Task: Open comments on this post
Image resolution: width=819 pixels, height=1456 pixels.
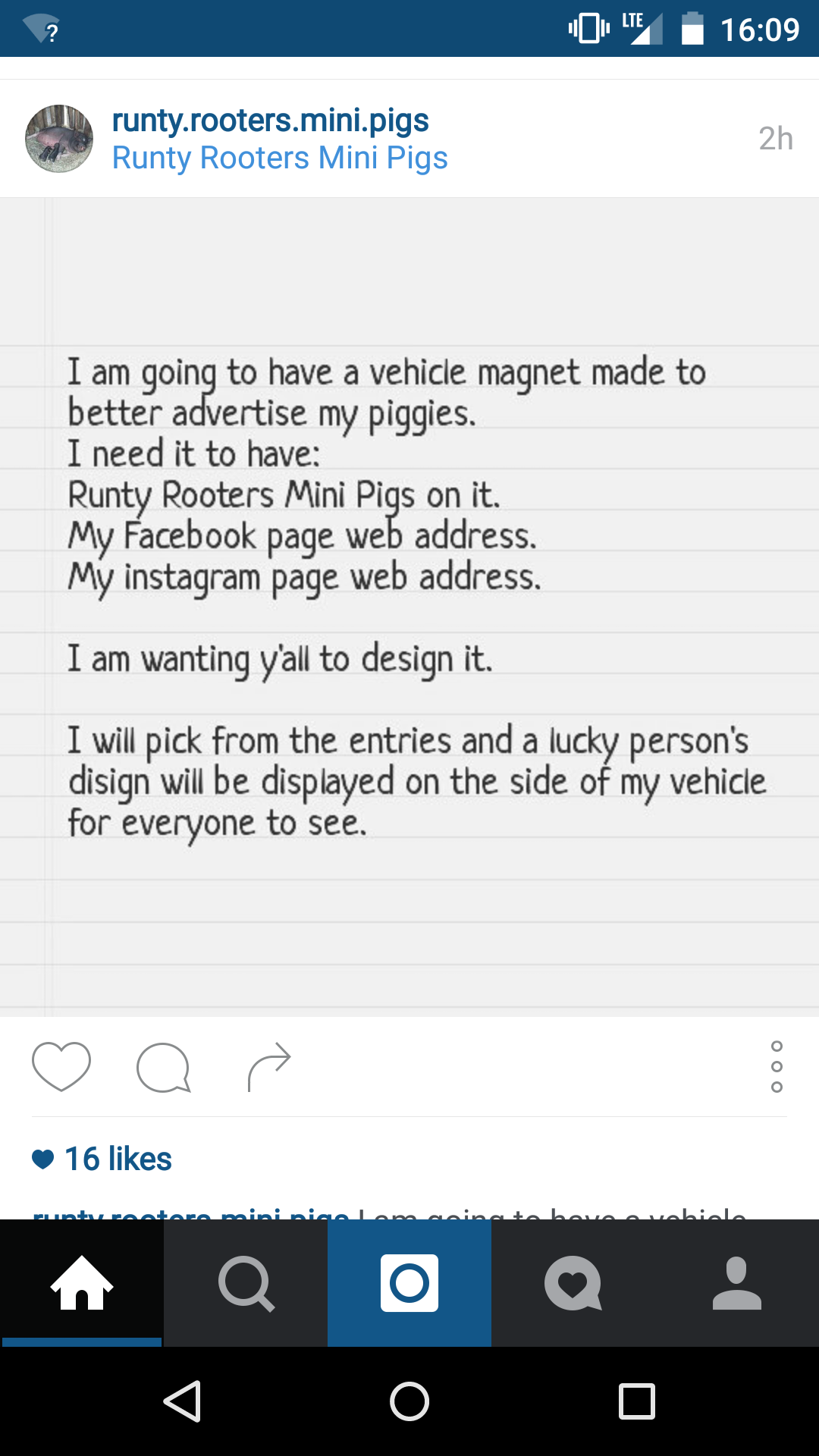Action: click(x=163, y=1067)
